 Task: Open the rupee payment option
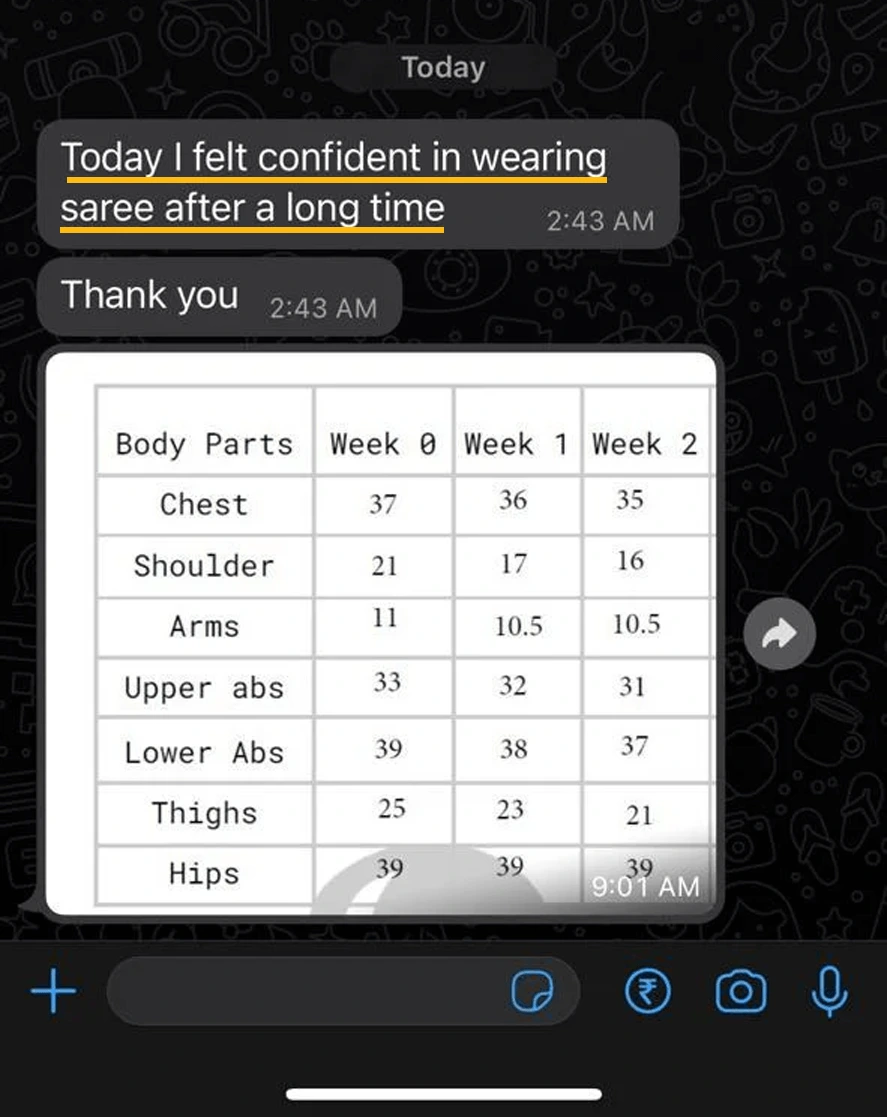(648, 992)
